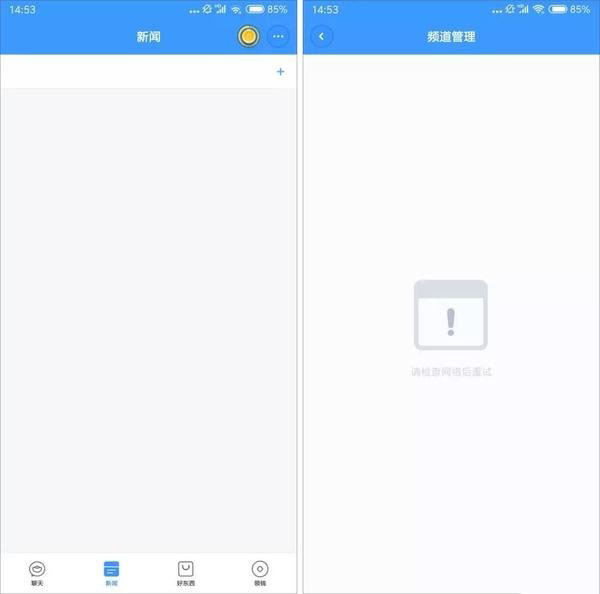Select the 新闻 tab
Image resolution: width=600 pixels, height=594 pixels.
pyautogui.click(x=111, y=572)
